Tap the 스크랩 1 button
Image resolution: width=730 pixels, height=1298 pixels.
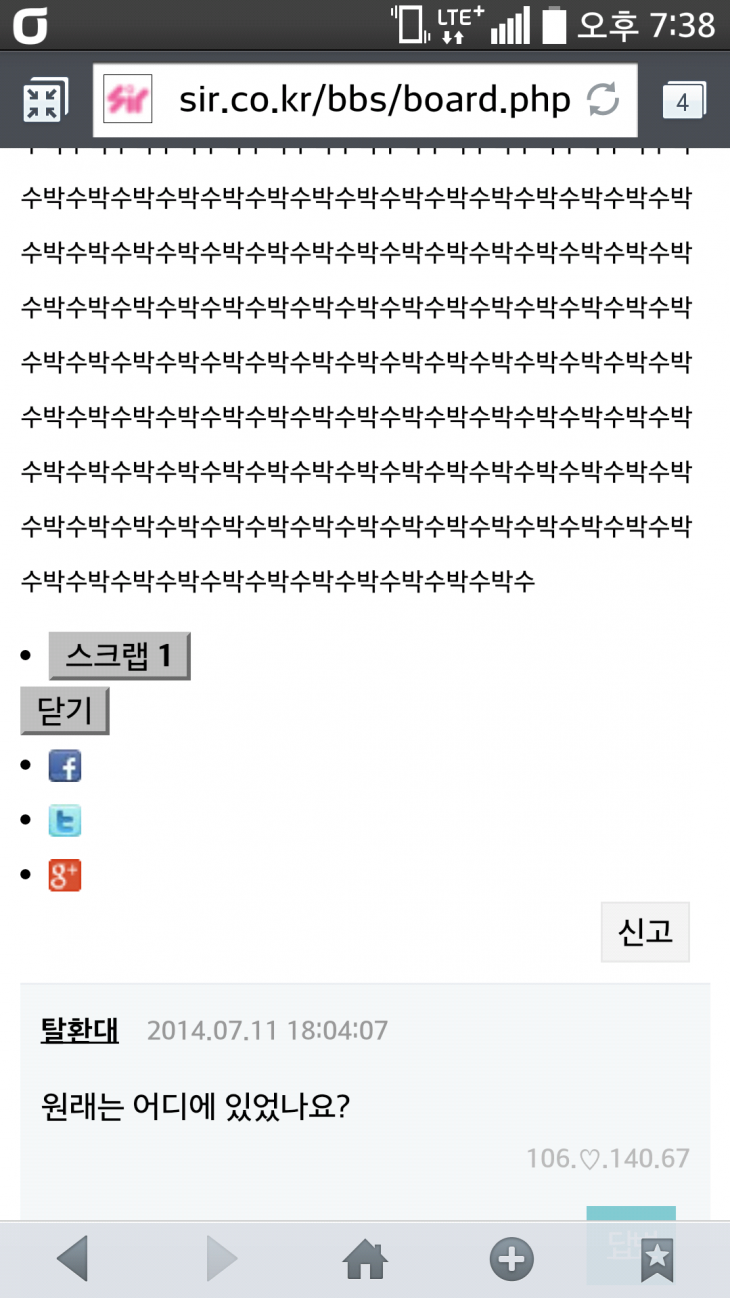coord(119,656)
